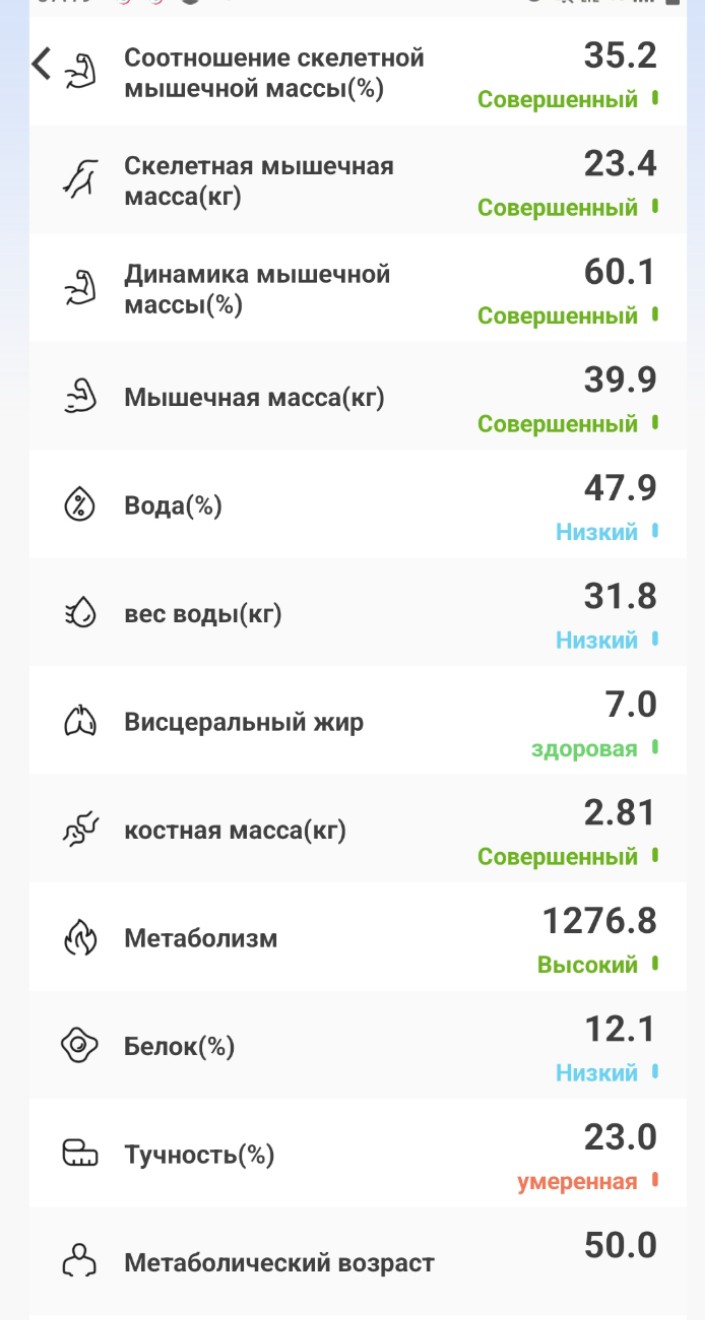Go back using the top-left arrow

(41, 64)
